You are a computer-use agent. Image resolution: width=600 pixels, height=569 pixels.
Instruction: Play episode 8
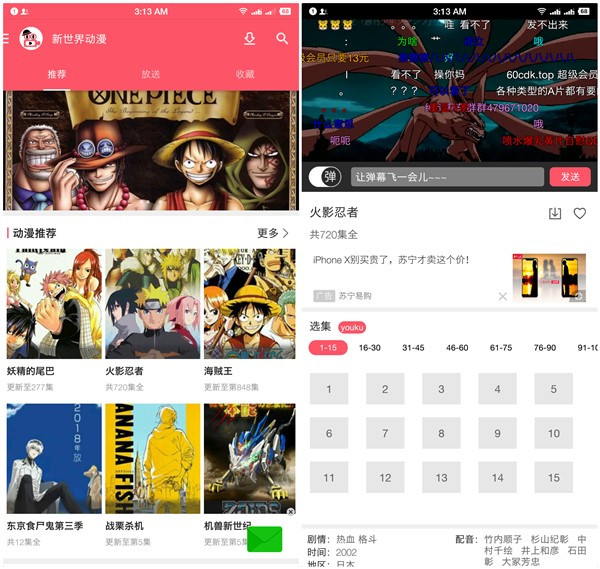(441, 434)
